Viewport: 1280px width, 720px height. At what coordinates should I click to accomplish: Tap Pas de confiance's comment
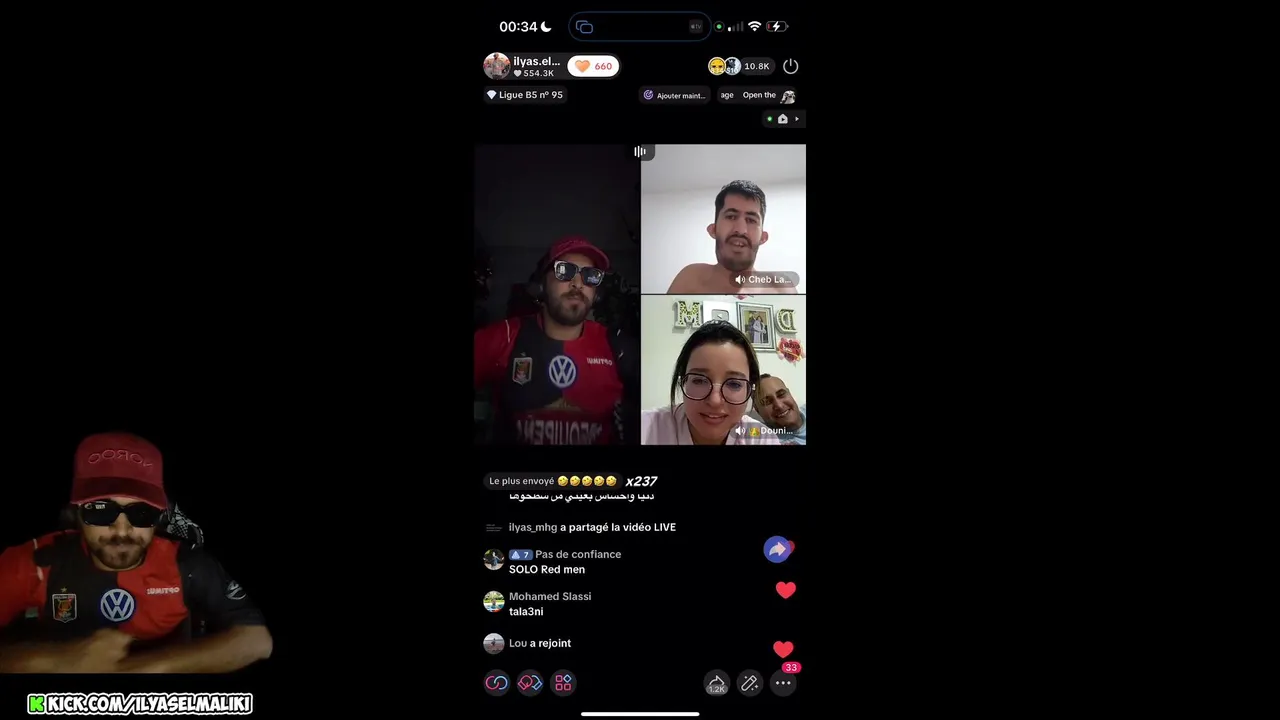click(x=565, y=562)
